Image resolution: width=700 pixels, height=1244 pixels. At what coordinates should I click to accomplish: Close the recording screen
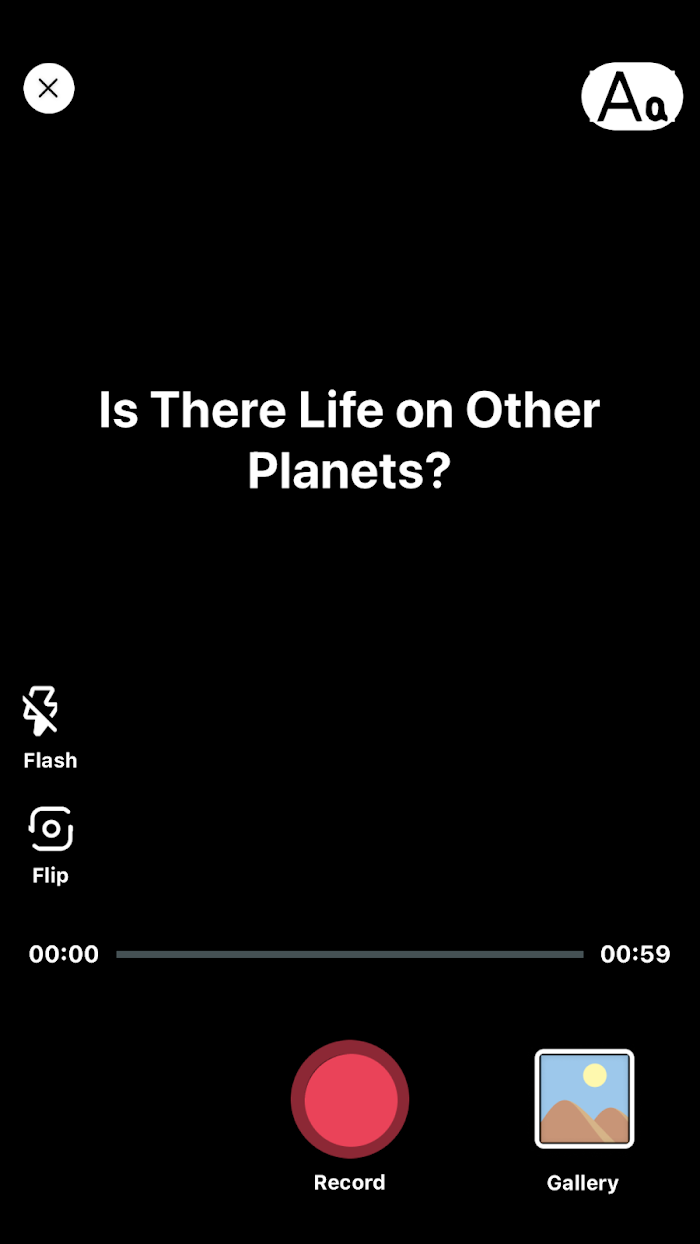[x=49, y=88]
